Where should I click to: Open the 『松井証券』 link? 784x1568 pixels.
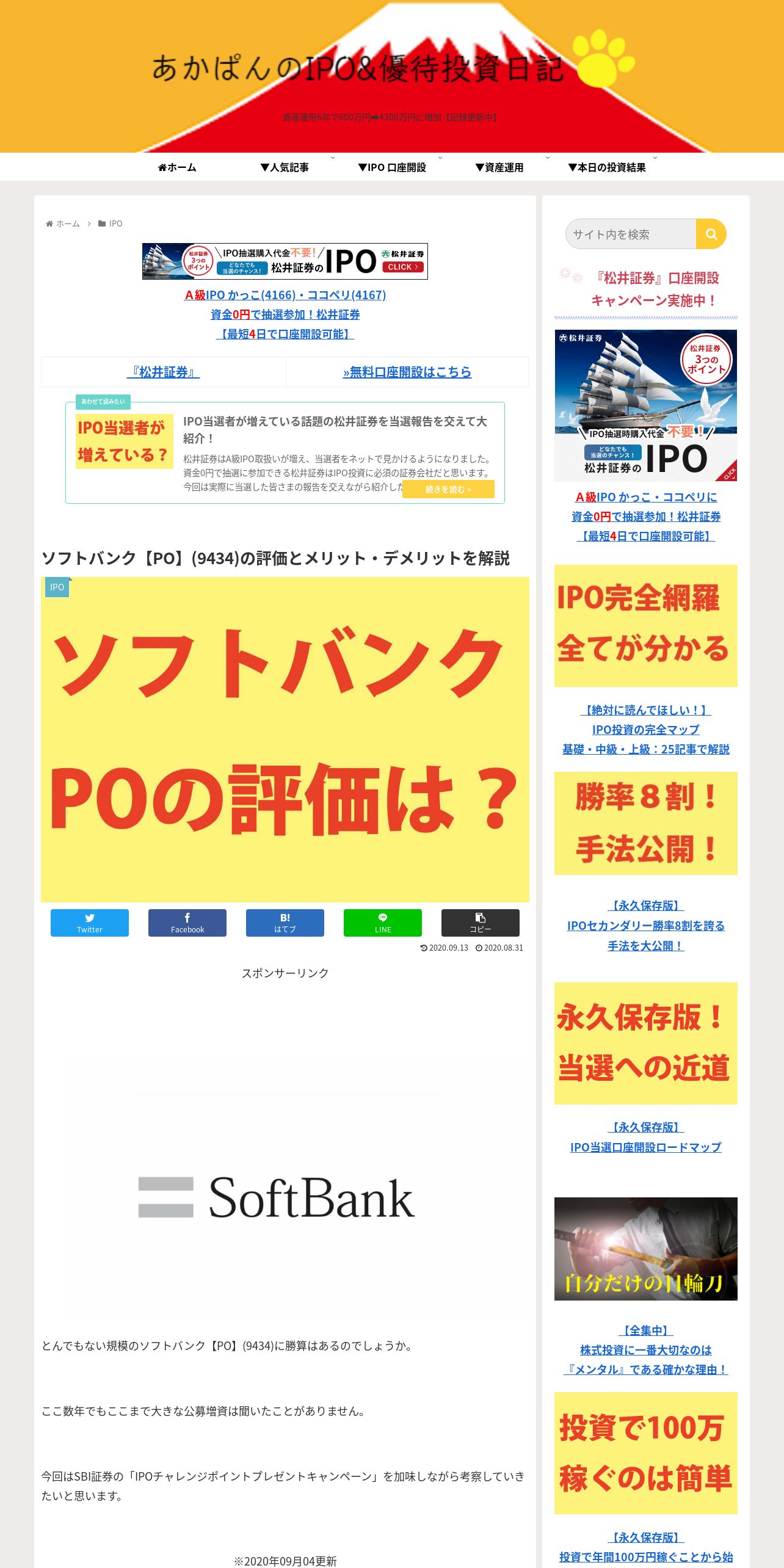point(163,372)
